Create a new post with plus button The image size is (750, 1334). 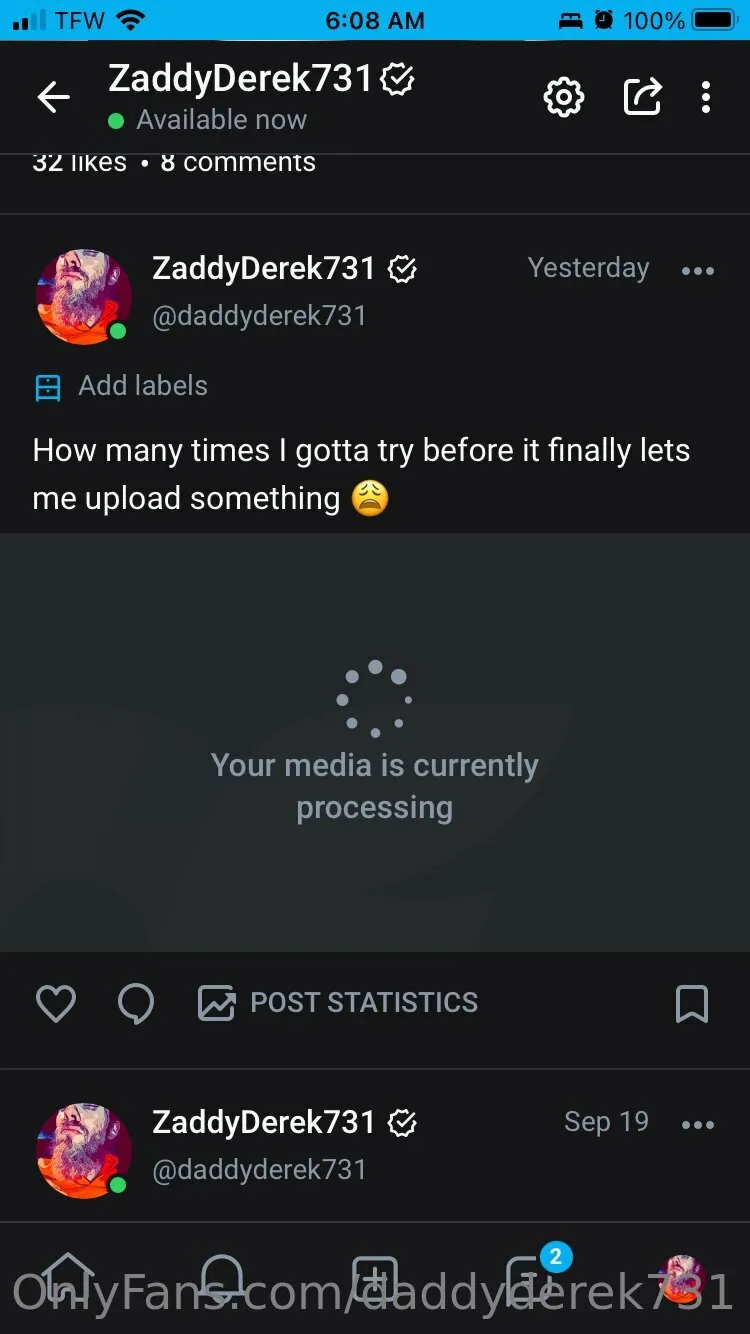click(375, 1278)
